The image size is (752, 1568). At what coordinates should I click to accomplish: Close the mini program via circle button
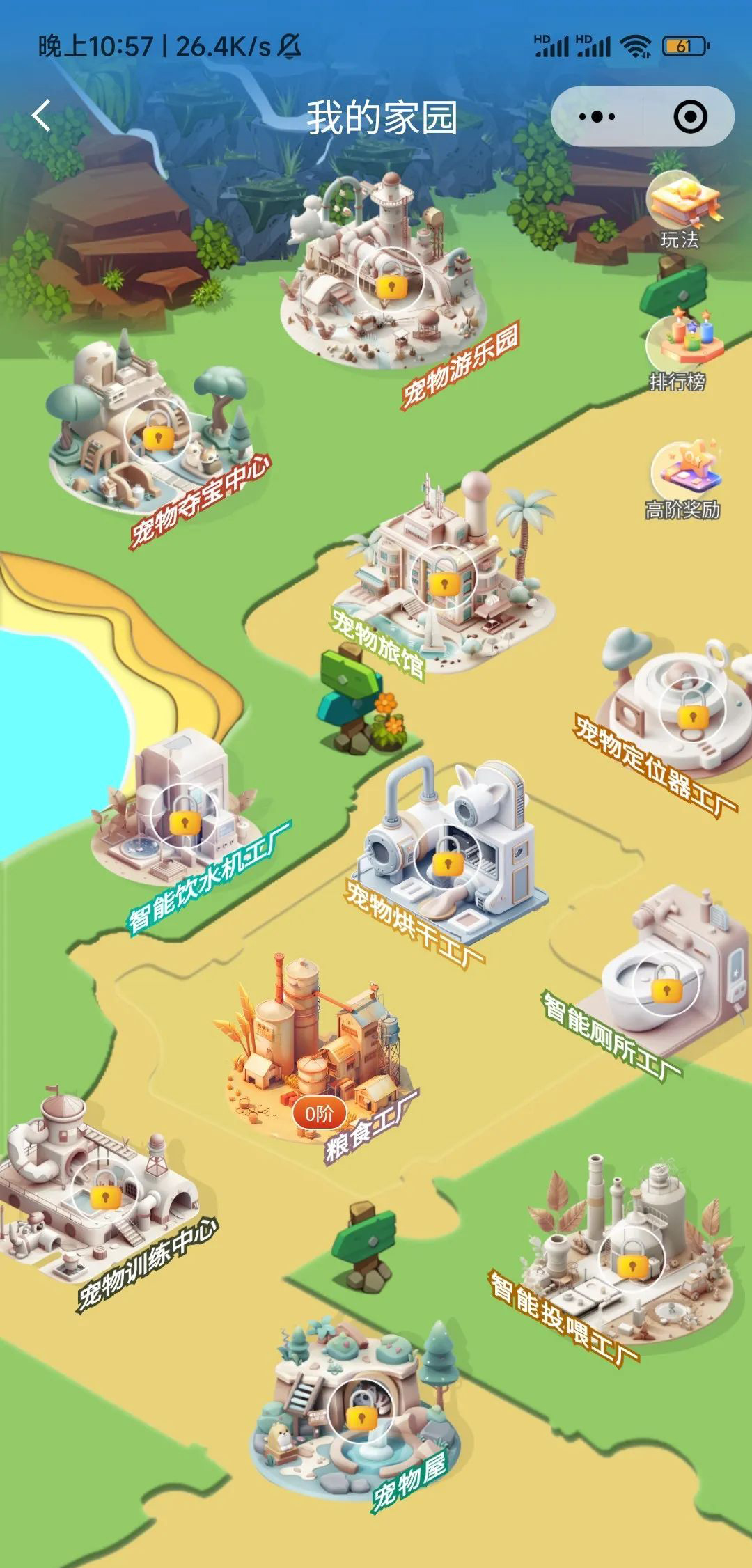pyautogui.click(x=690, y=116)
